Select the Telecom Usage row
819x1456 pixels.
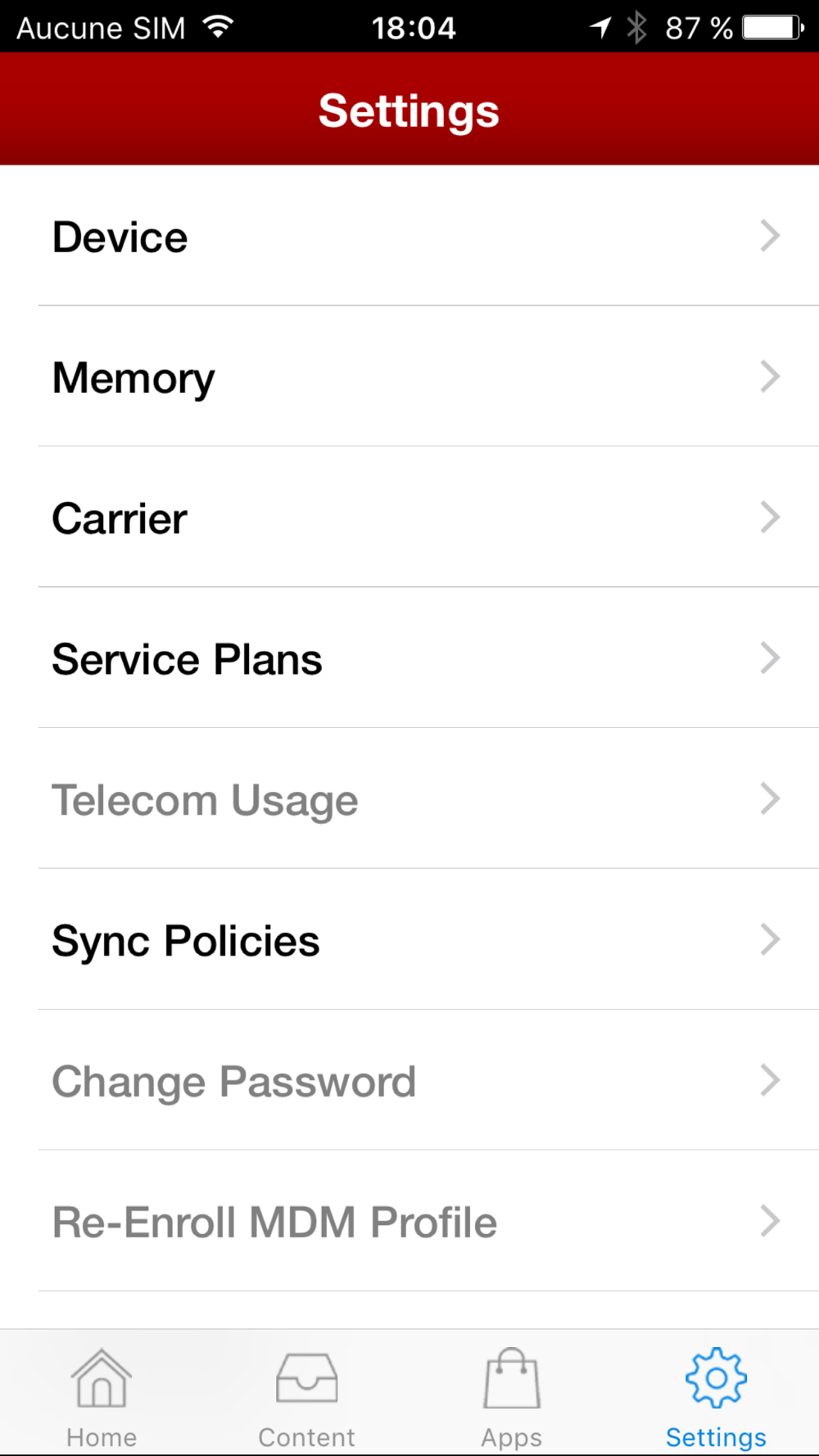click(409, 799)
